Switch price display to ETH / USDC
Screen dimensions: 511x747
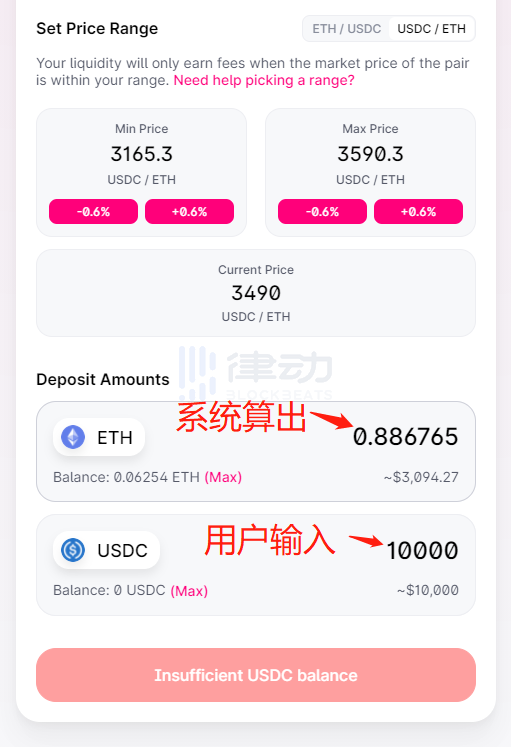(x=346, y=29)
